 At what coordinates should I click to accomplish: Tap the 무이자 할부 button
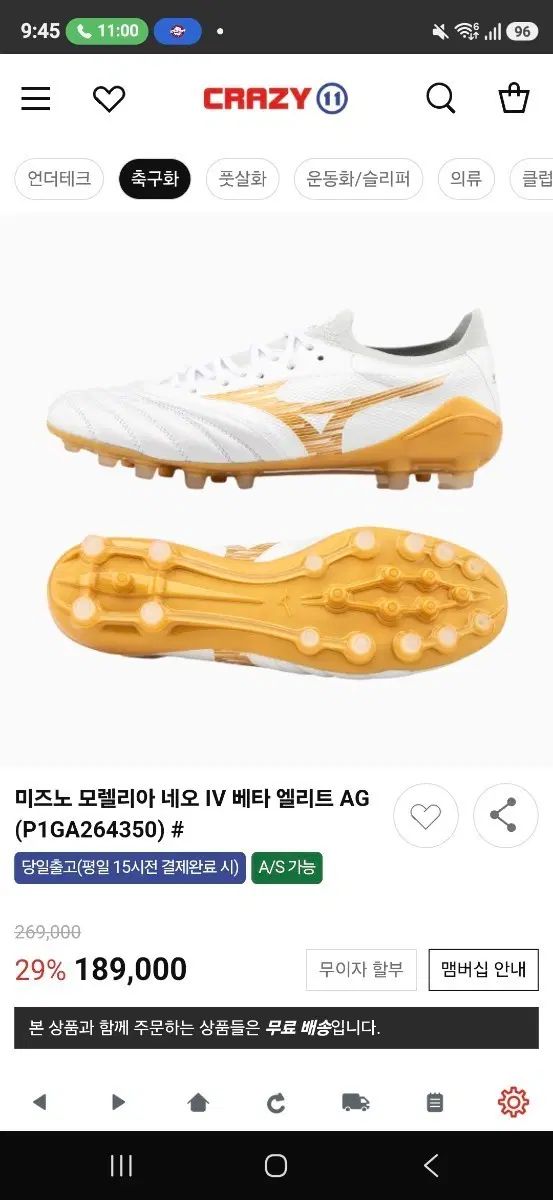[x=361, y=969]
